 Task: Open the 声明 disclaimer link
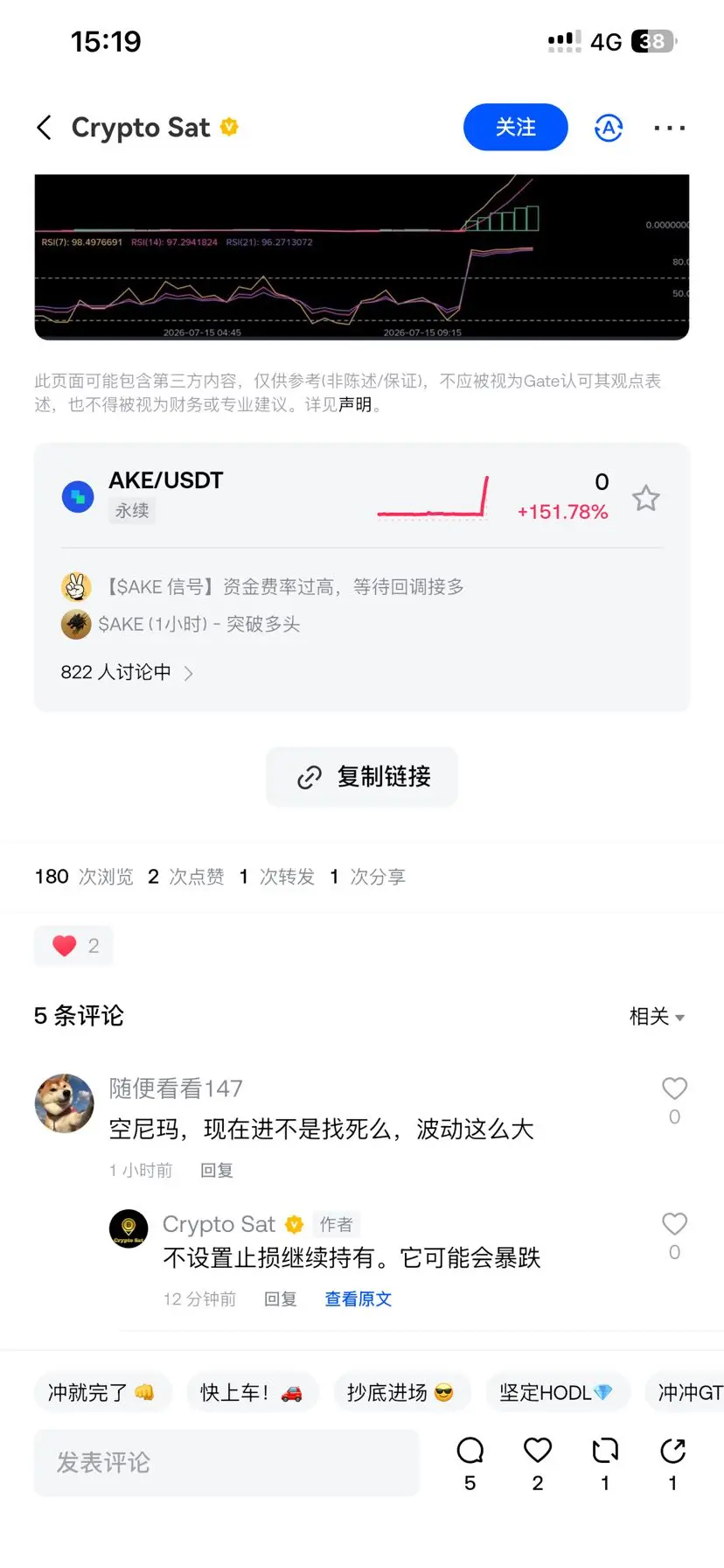click(x=355, y=404)
